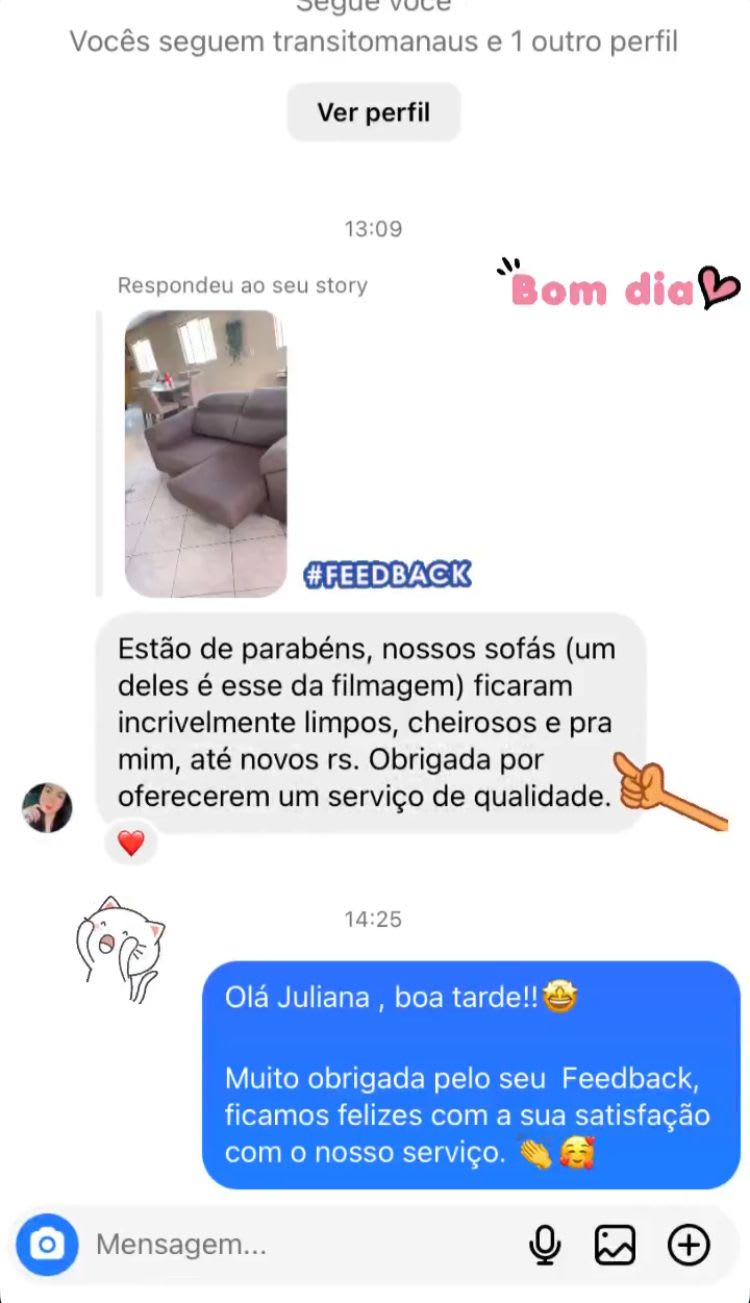Open the sender's profile picture avatar
Screen dimensions: 750x1303
pos(47,807)
